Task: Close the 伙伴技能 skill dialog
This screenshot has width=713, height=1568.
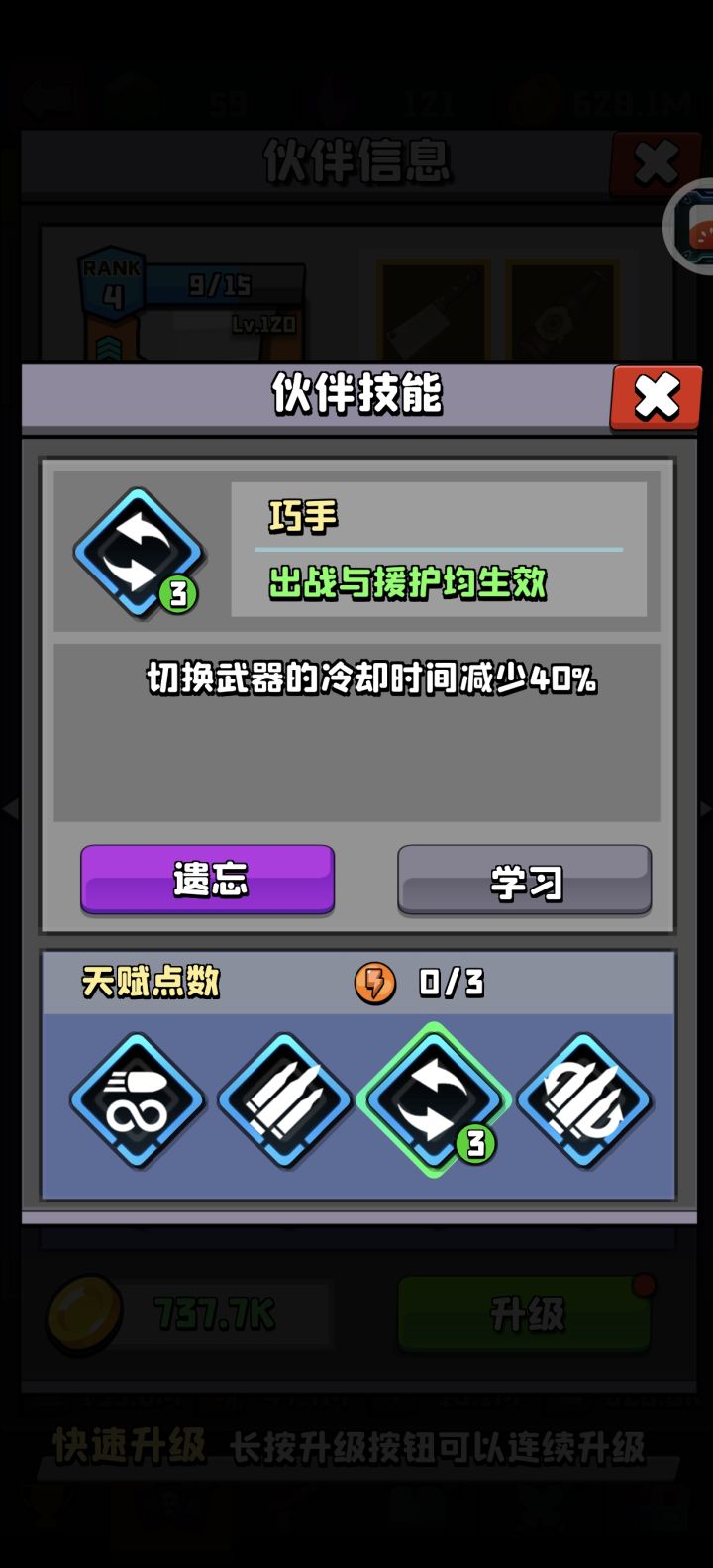Action: pyautogui.click(x=655, y=394)
